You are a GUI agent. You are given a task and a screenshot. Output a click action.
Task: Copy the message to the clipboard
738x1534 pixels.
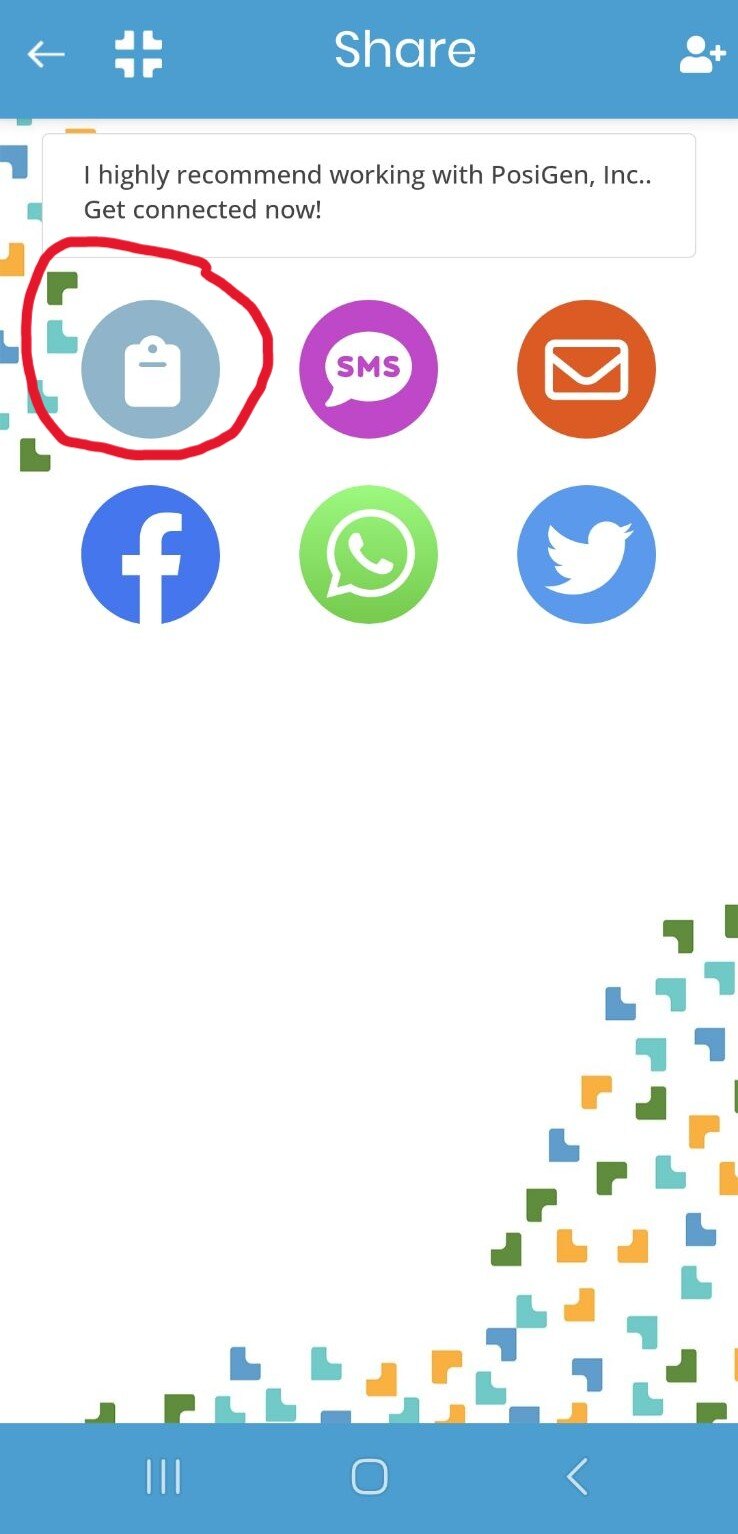pyautogui.click(x=151, y=369)
